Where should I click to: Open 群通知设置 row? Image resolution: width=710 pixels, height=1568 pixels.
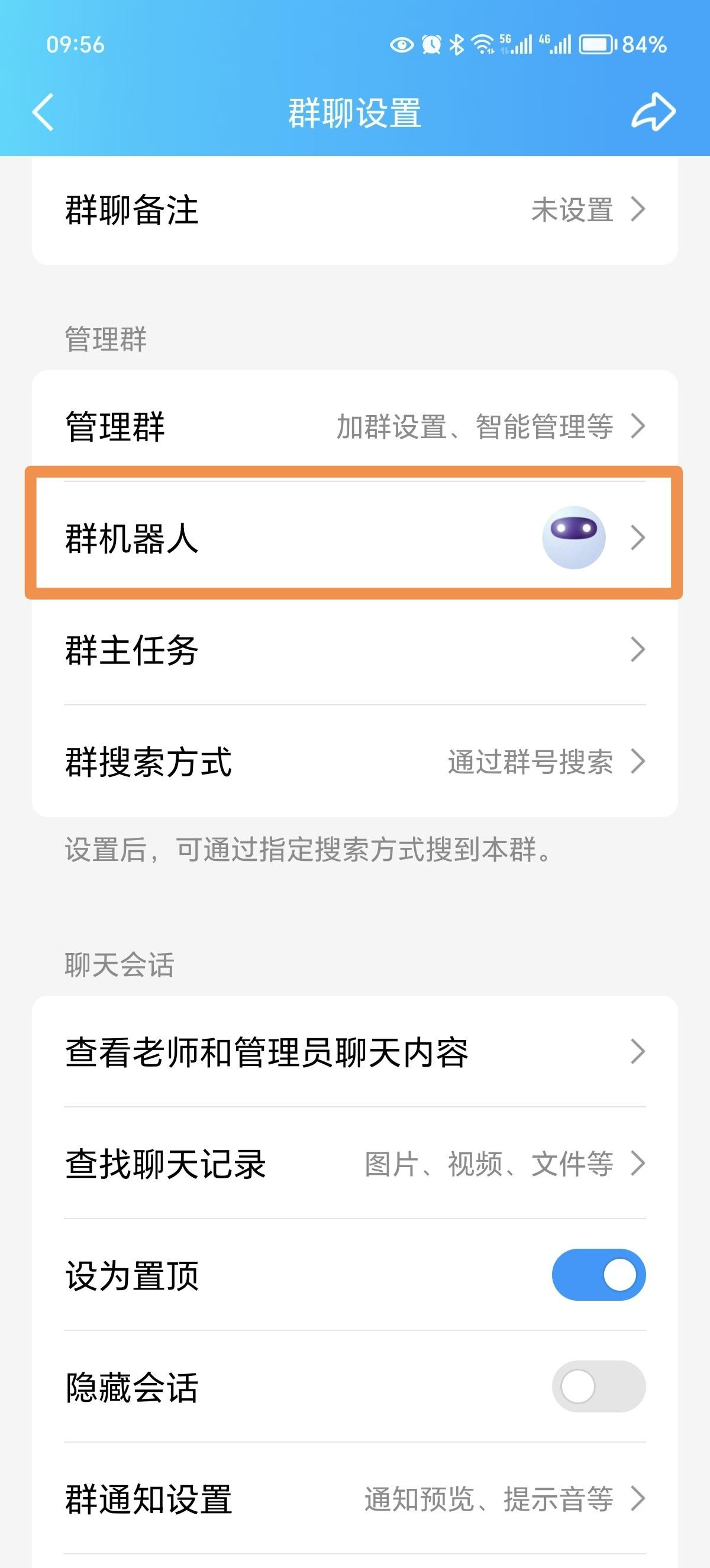(x=354, y=1499)
